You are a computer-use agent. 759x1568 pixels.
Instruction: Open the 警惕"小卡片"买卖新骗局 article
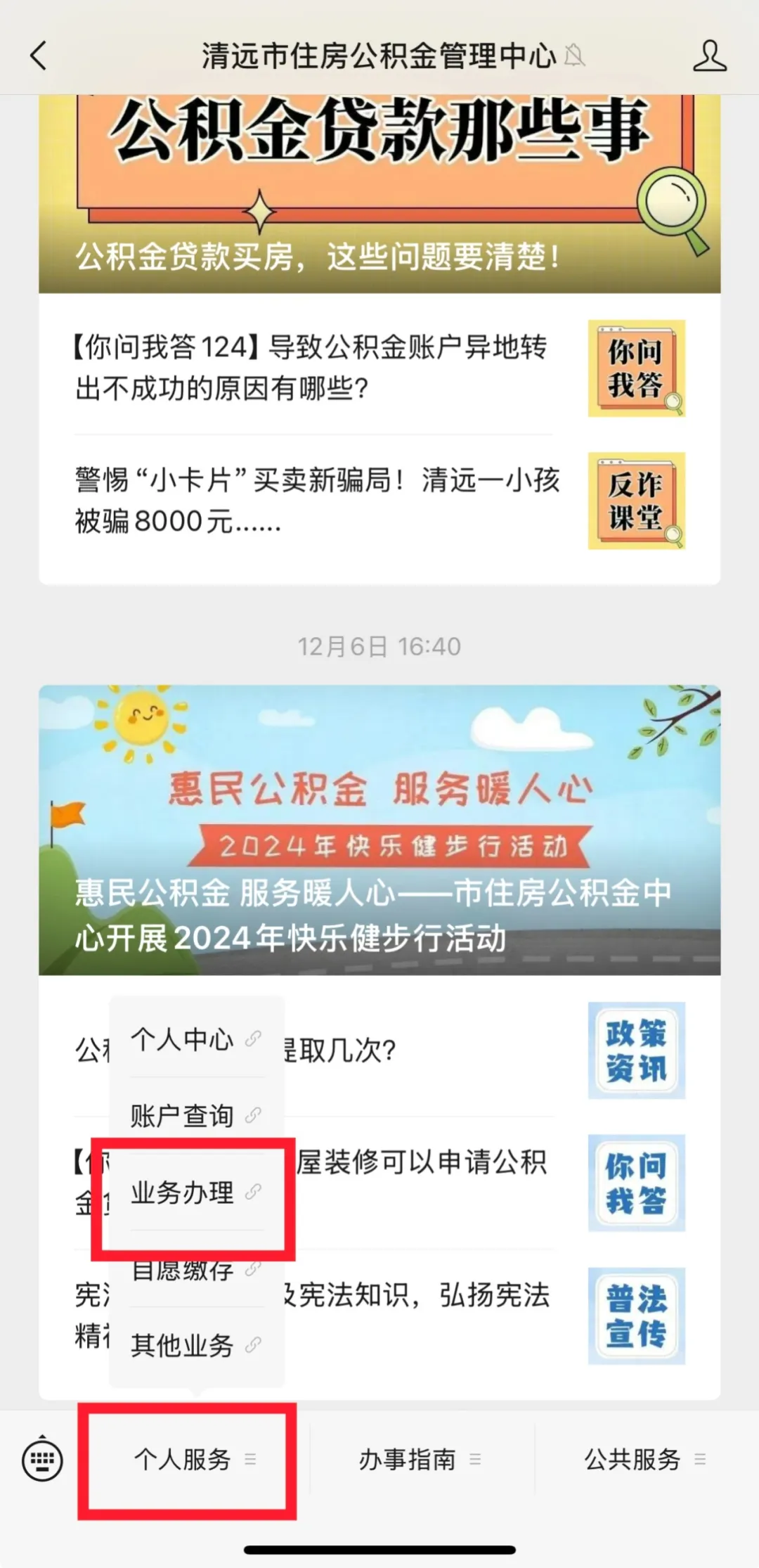point(316,501)
